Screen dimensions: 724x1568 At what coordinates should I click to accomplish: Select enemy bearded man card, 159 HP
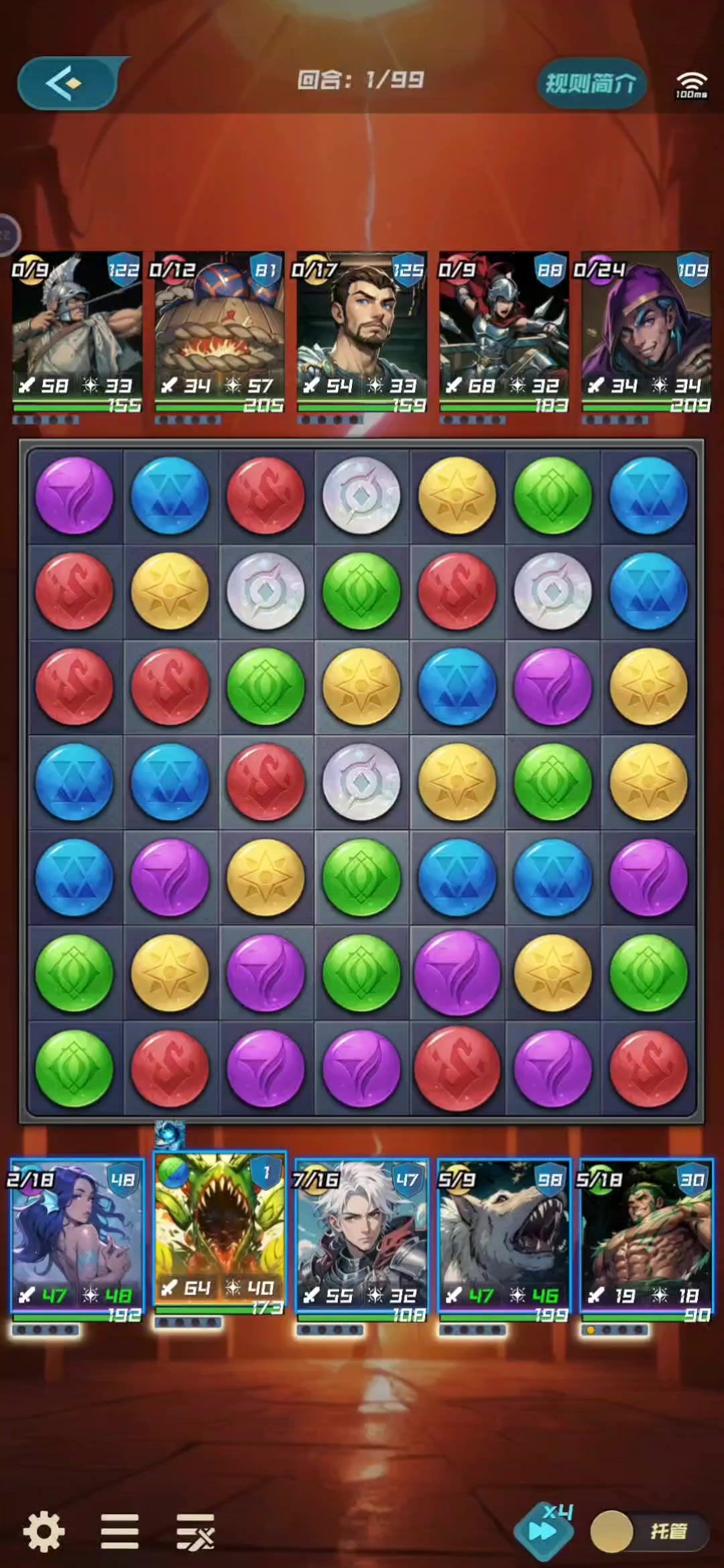coord(361,332)
